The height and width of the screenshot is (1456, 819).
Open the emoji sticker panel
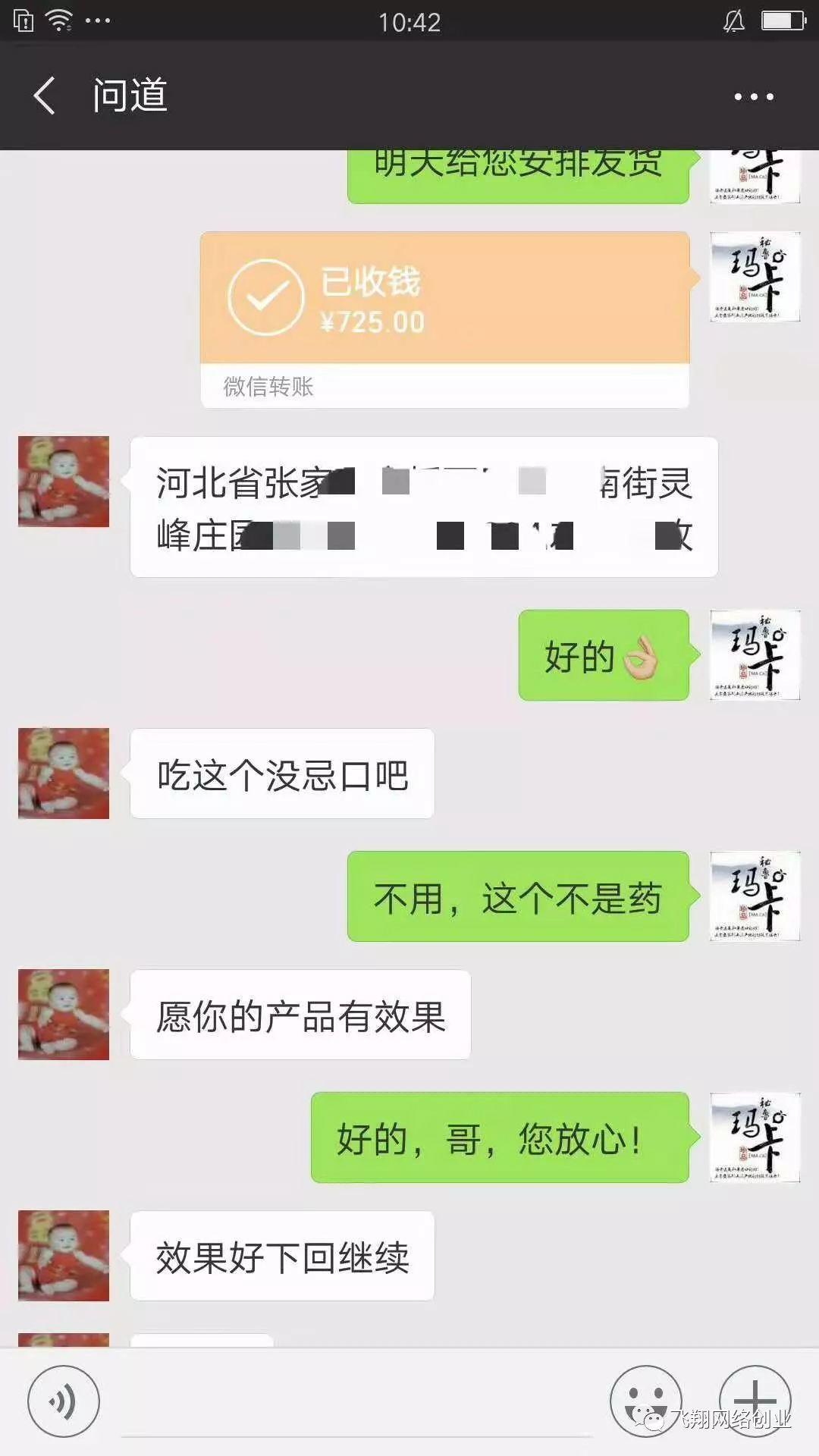coord(645,1401)
